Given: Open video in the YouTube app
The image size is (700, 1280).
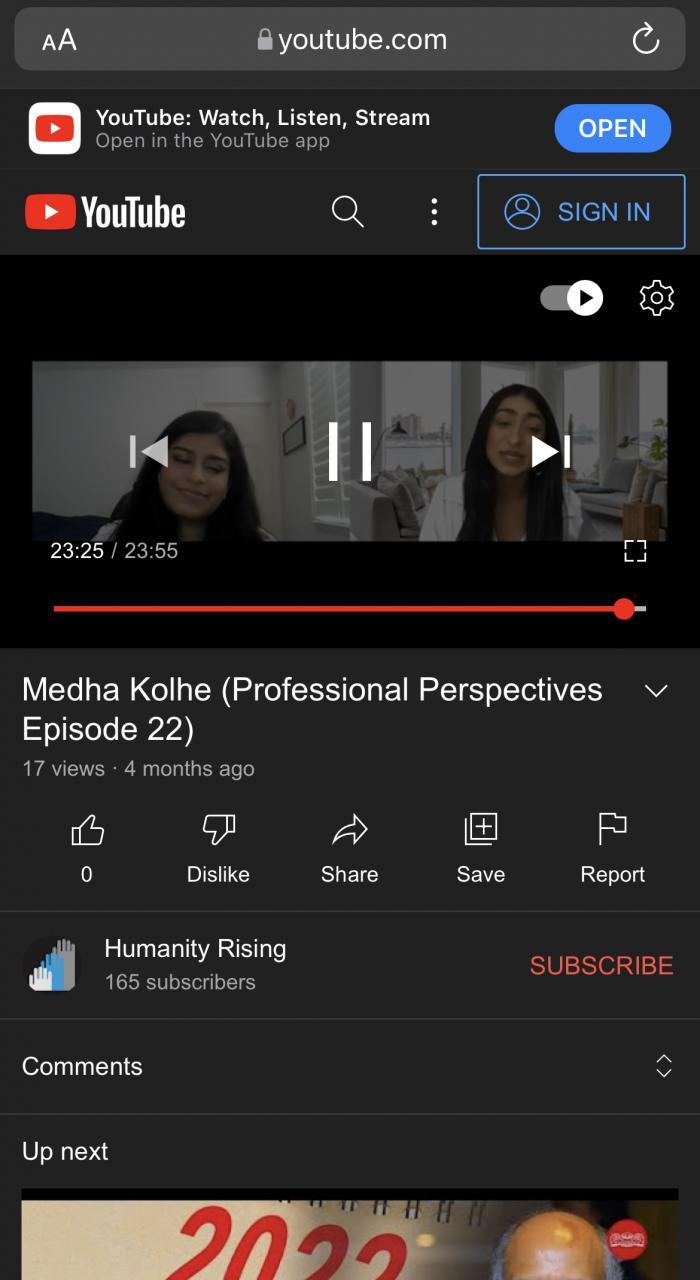Looking at the screenshot, I should (x=612, y=129).
